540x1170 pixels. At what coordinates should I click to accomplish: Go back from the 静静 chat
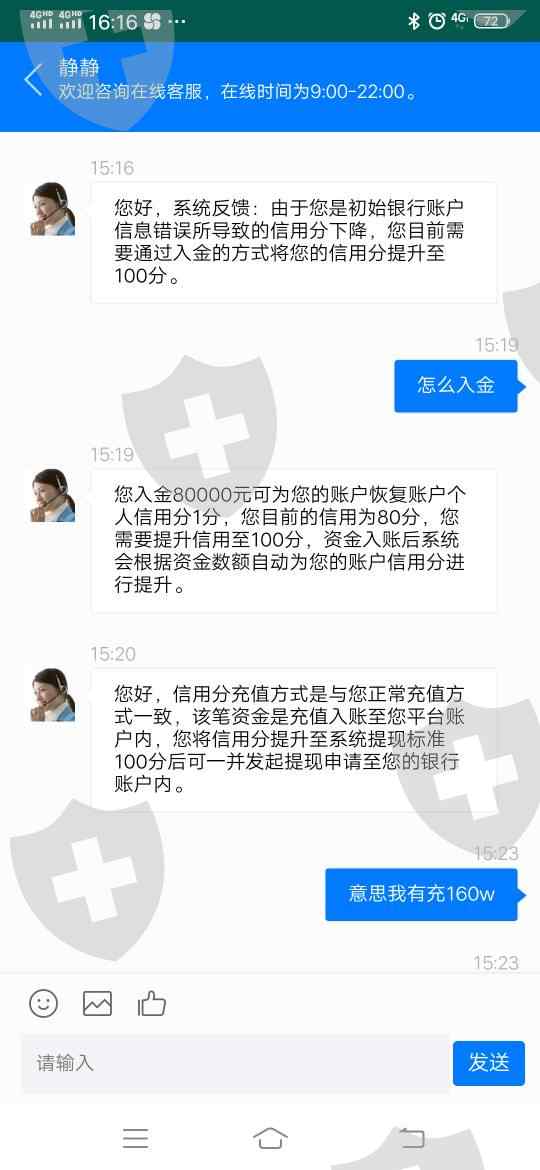tap(33, 81)
